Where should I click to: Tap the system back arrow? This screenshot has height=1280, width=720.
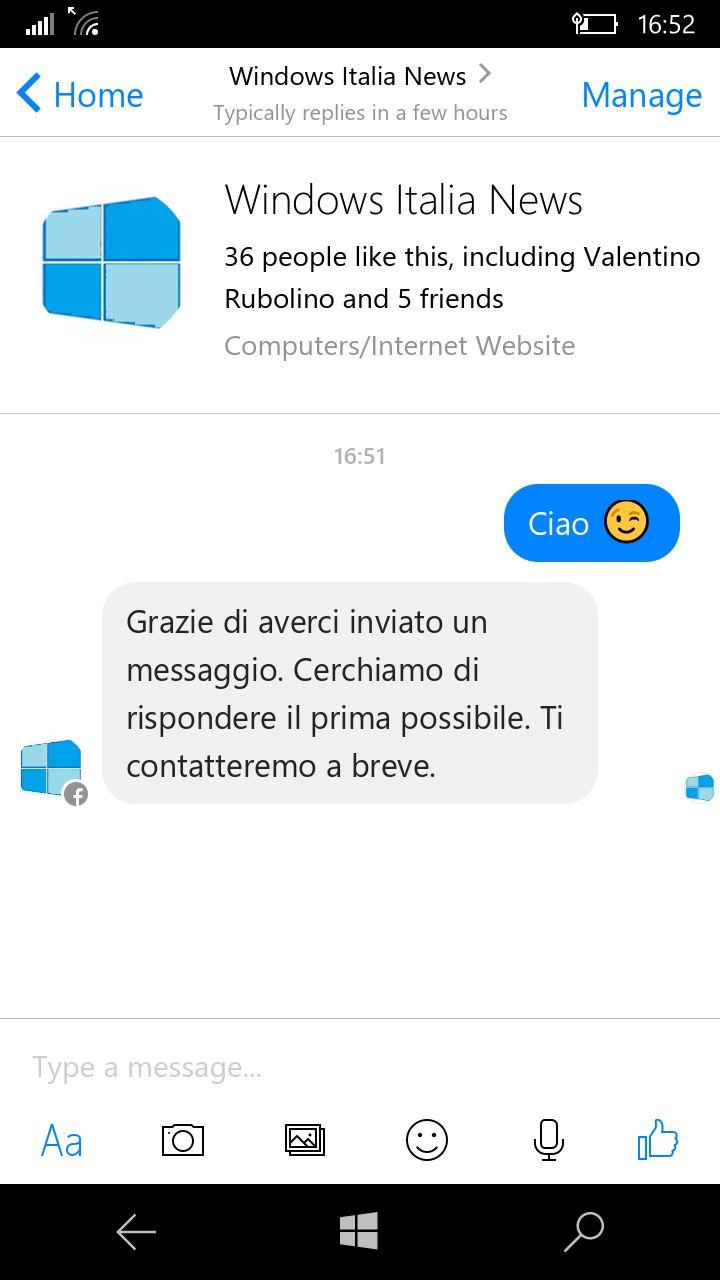tap(136, 1232)
